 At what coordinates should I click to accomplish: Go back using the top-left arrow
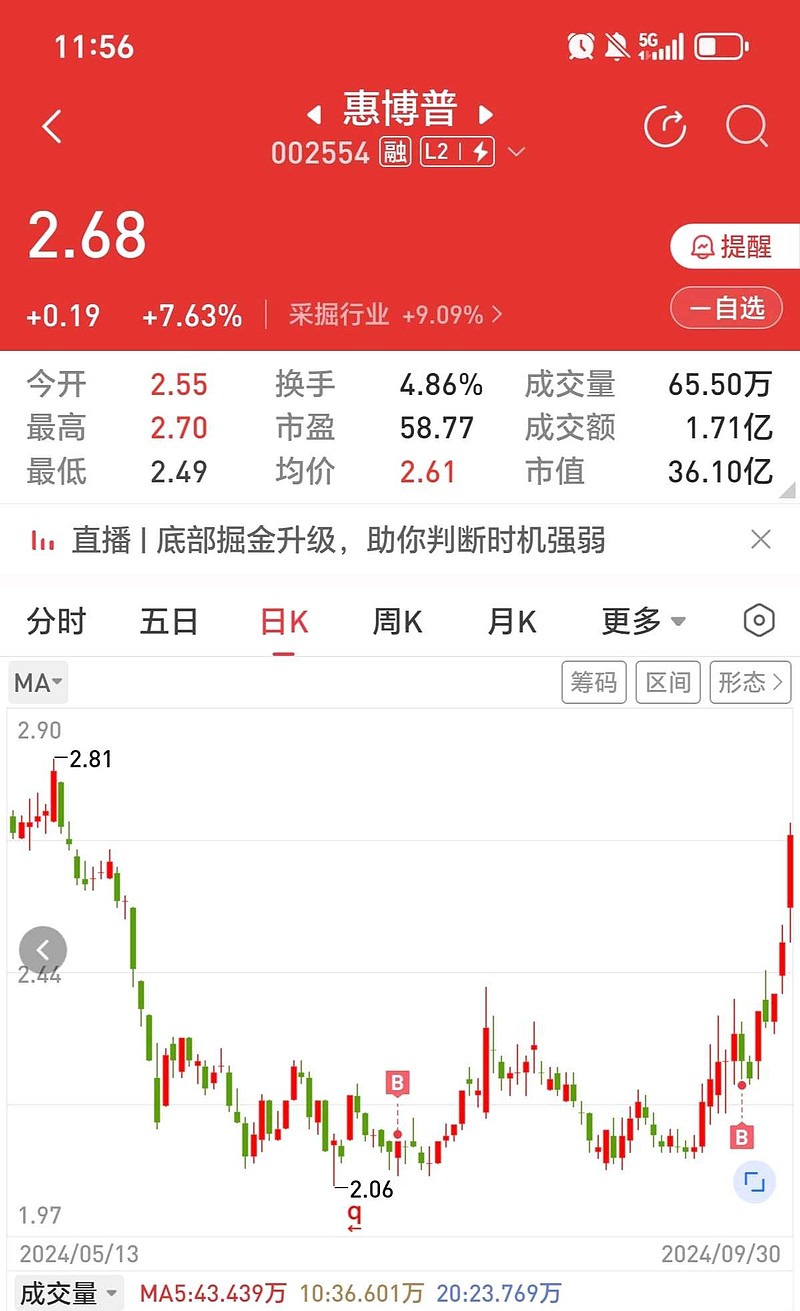(x=52, y=127)
